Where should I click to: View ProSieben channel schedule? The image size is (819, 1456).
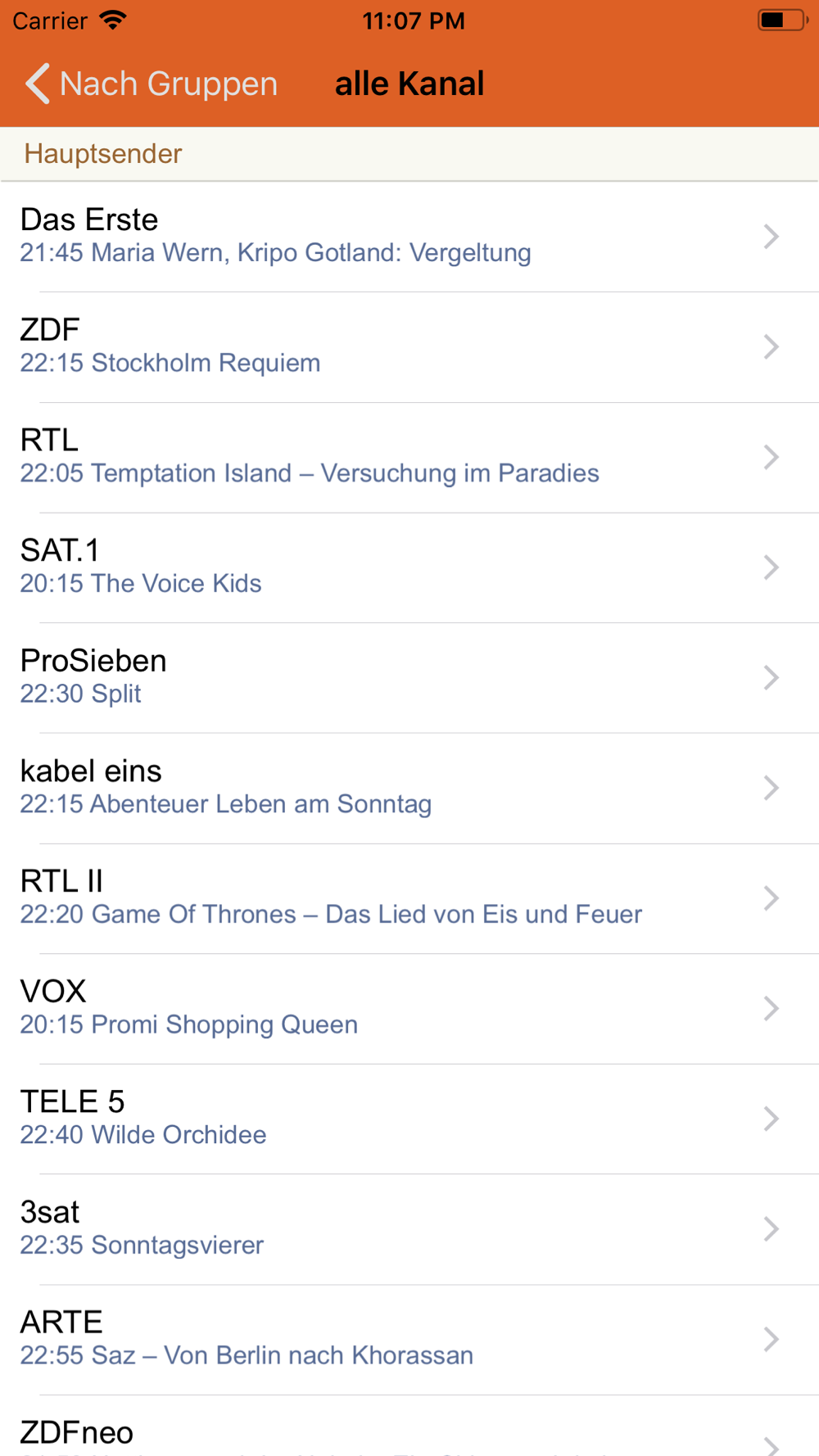409,678
